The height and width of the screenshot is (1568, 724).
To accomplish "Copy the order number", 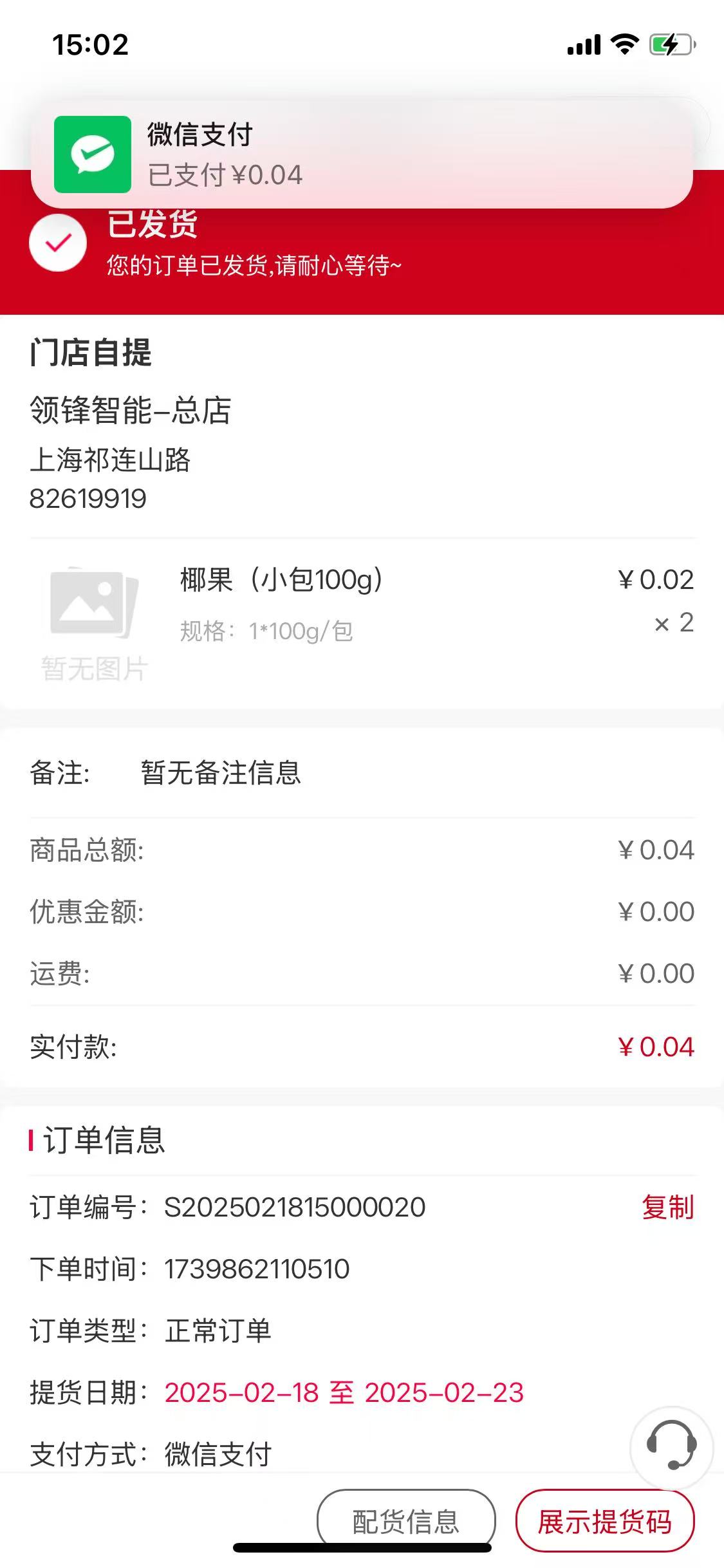I will coord(667,1207).
